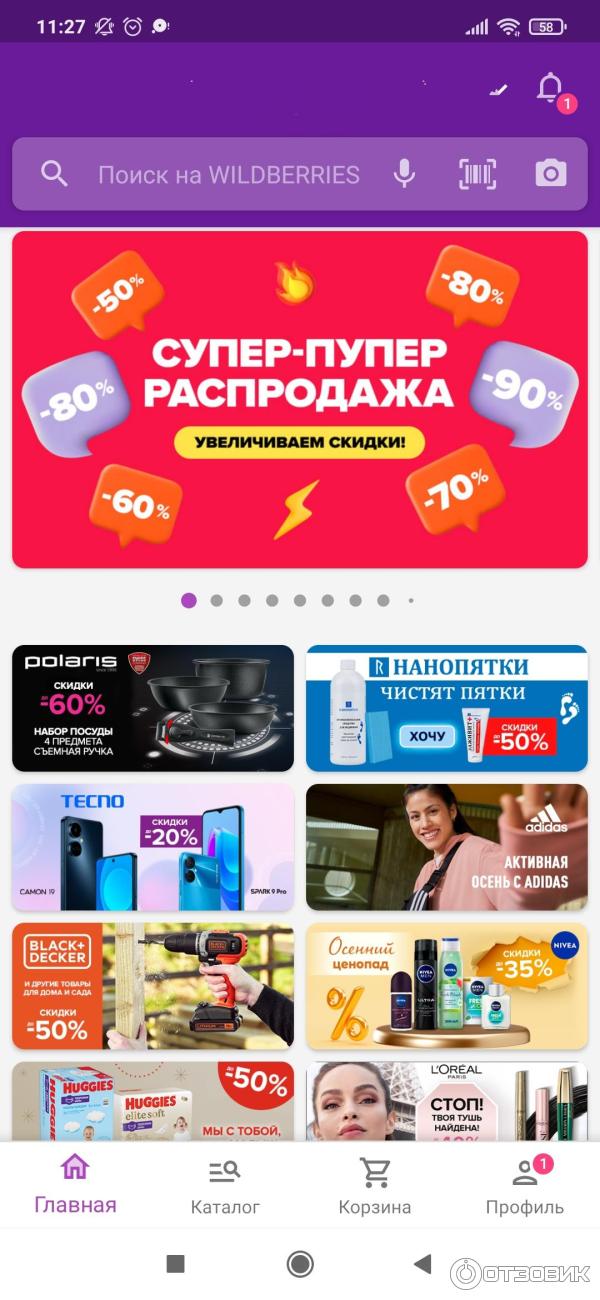Image resolution: width=600 pixels, height=1300 pixels.
Task: Go back with the system back button
Action: tap(424, 1264)
